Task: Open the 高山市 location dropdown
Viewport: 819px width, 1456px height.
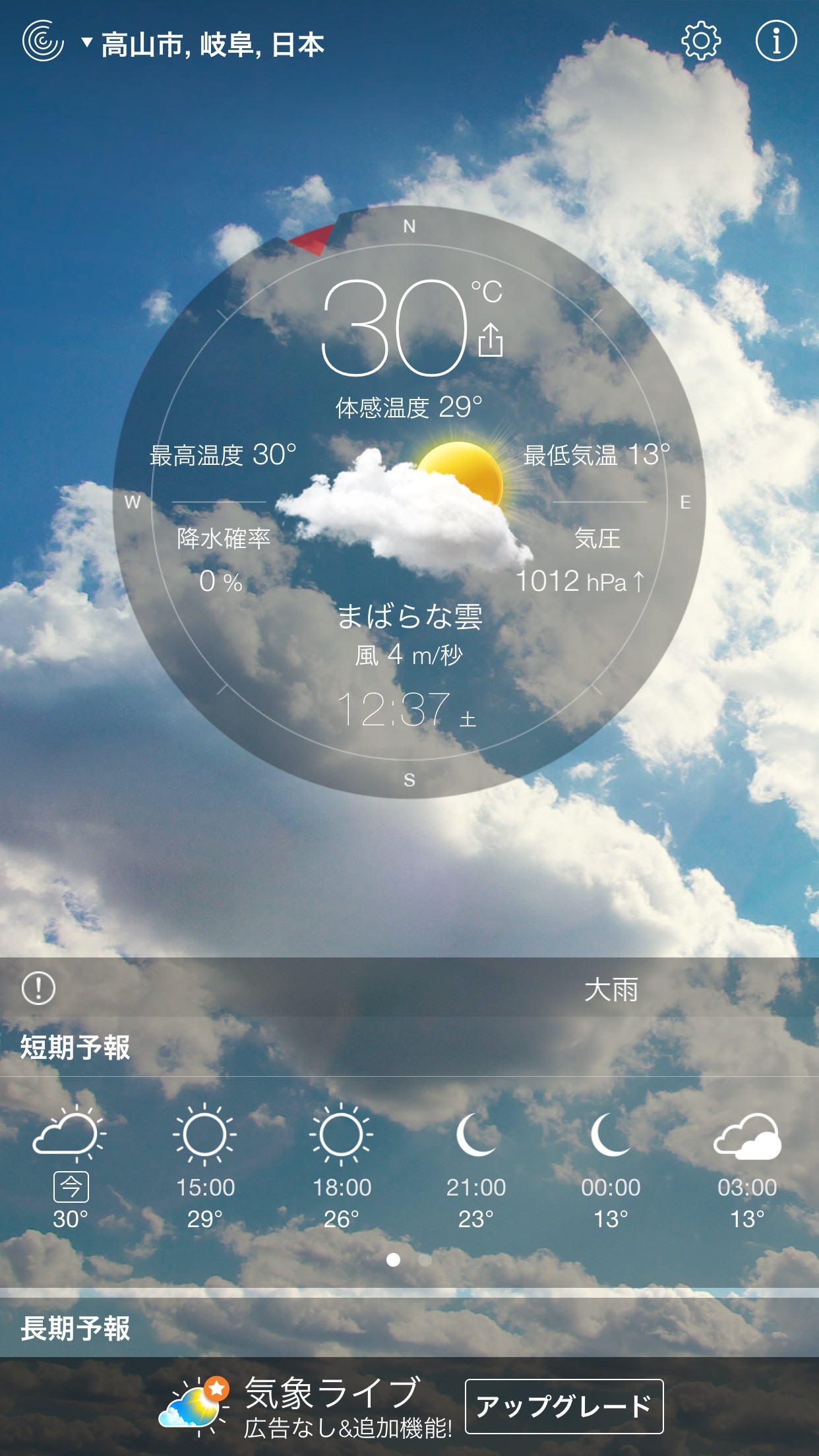Action: 204,45
